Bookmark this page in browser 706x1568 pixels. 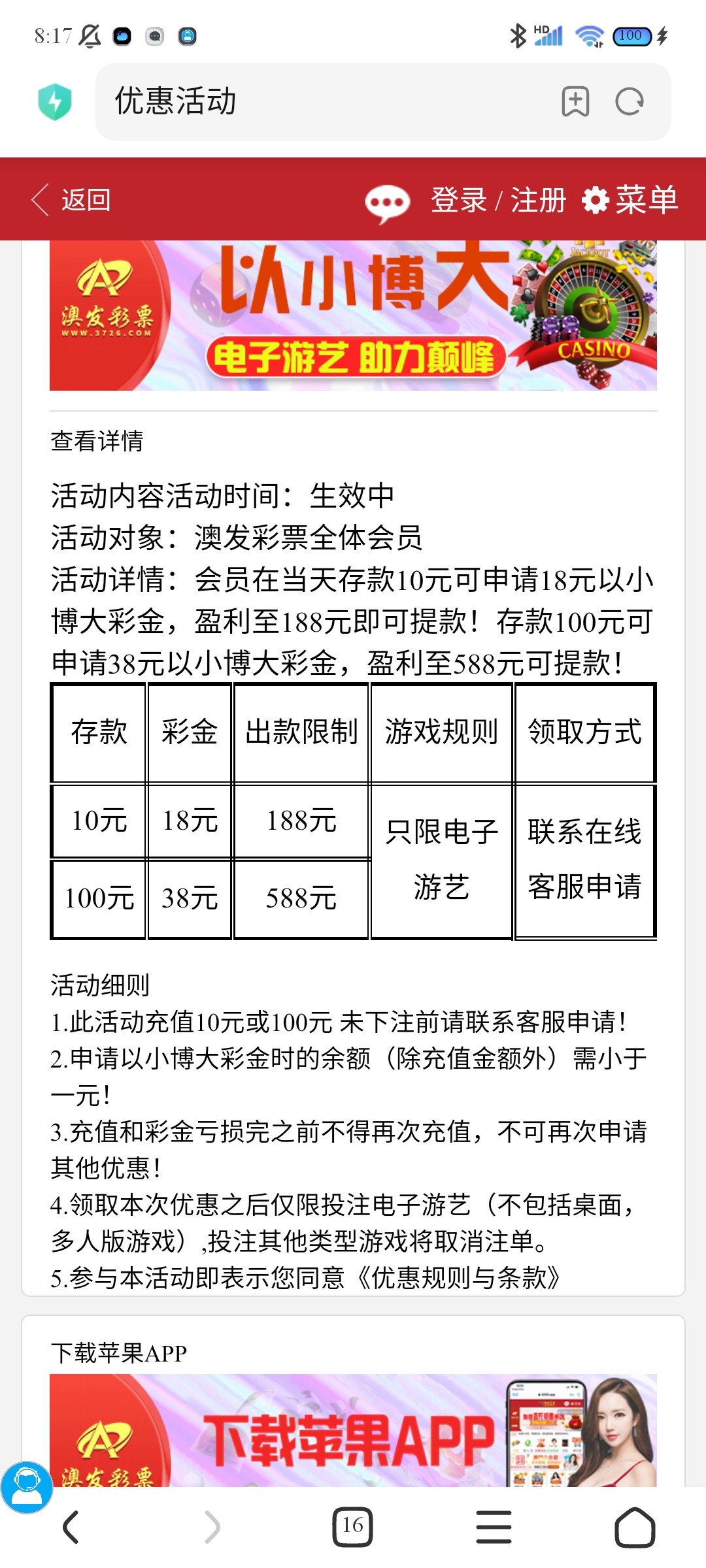pos(575,102)
